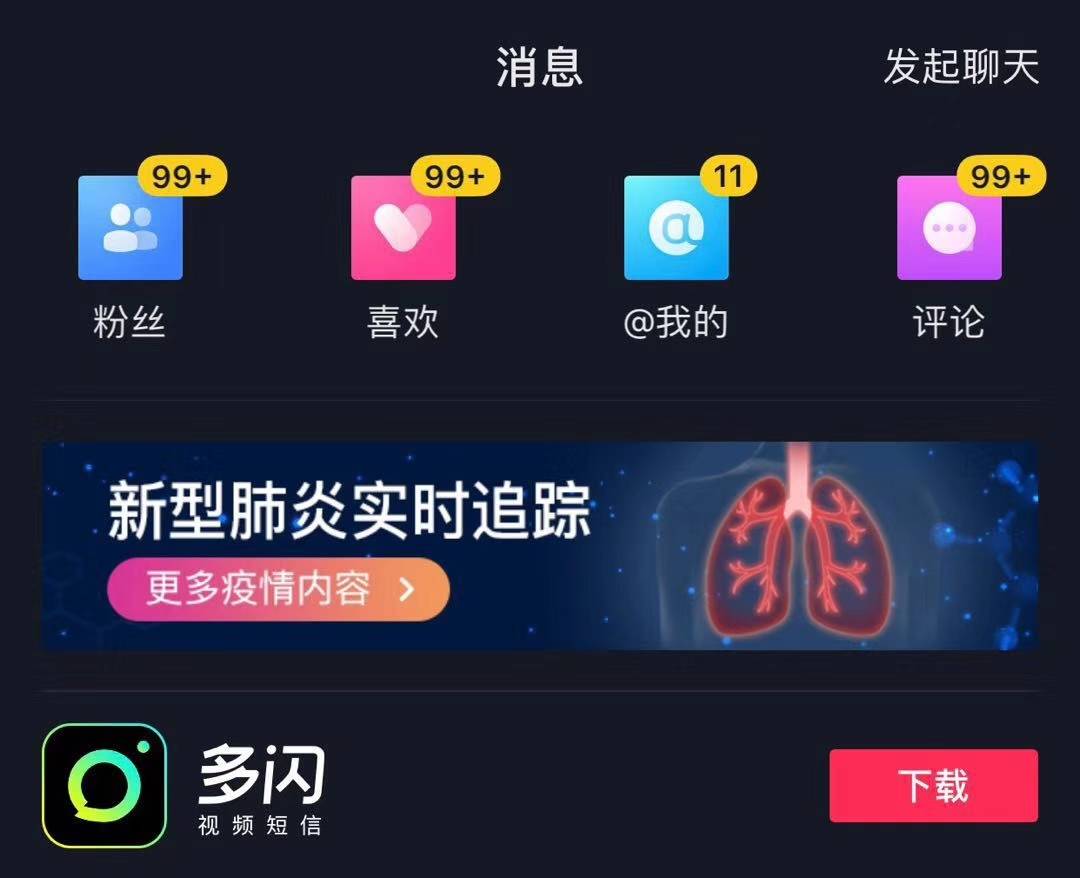Open the 评论 comments notifications
This screenshot has width=1080, height=878.
click(x=949, y=229)
